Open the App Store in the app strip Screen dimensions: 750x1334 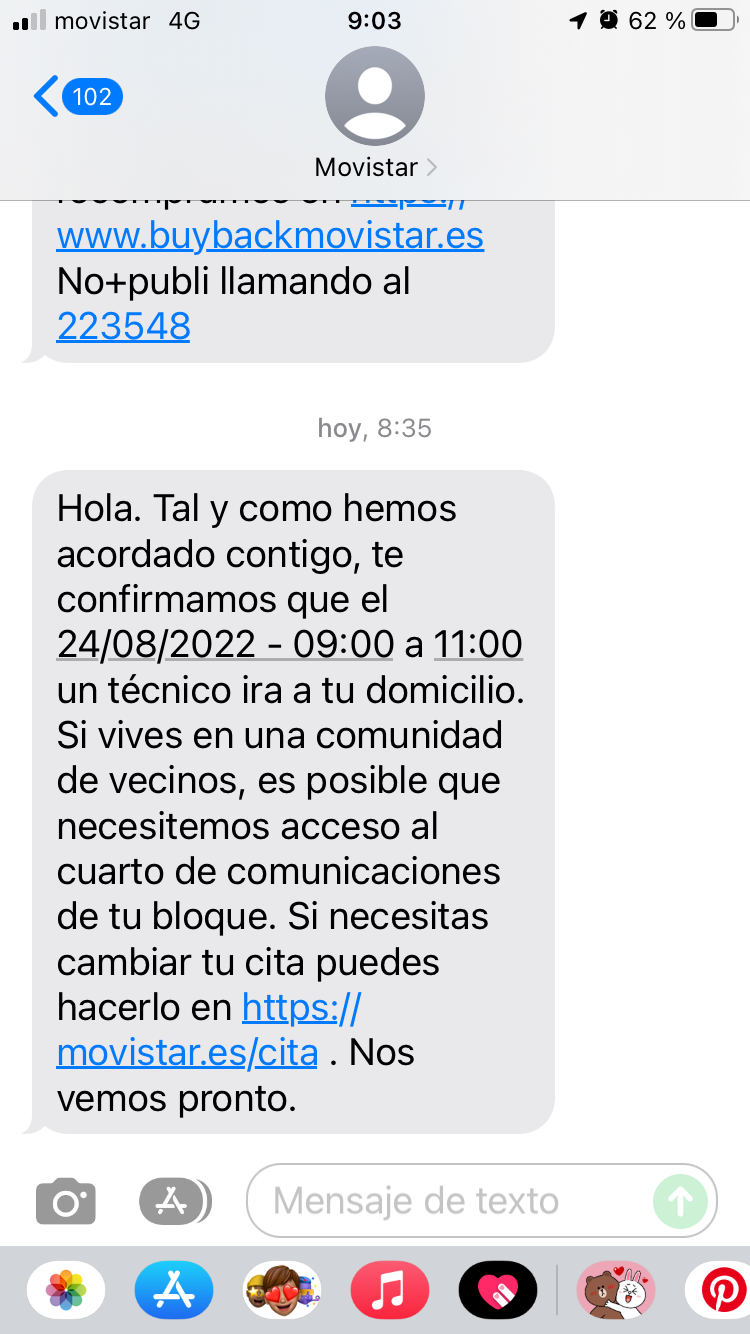click(174, 1289)
